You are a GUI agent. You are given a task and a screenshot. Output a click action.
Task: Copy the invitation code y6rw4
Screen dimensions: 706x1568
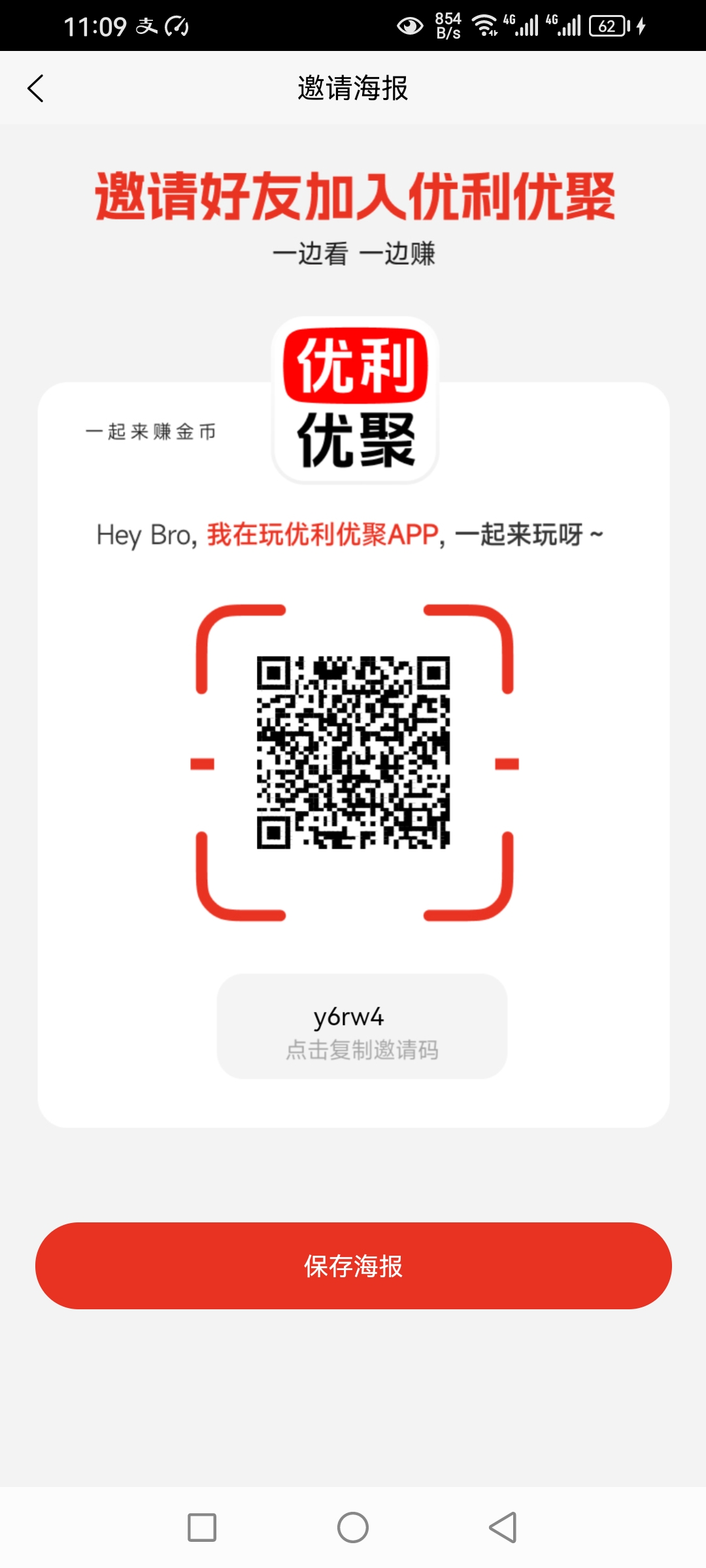point(362,1026)
